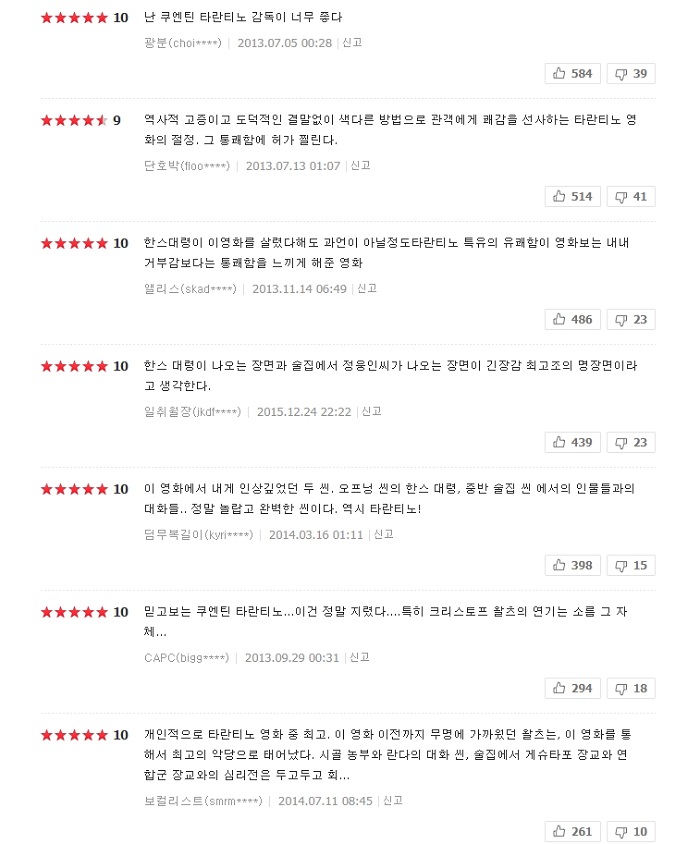Tap 신고 on 일취월장's review
Viewport: 700px width, 844px height.
click(371, 411)
